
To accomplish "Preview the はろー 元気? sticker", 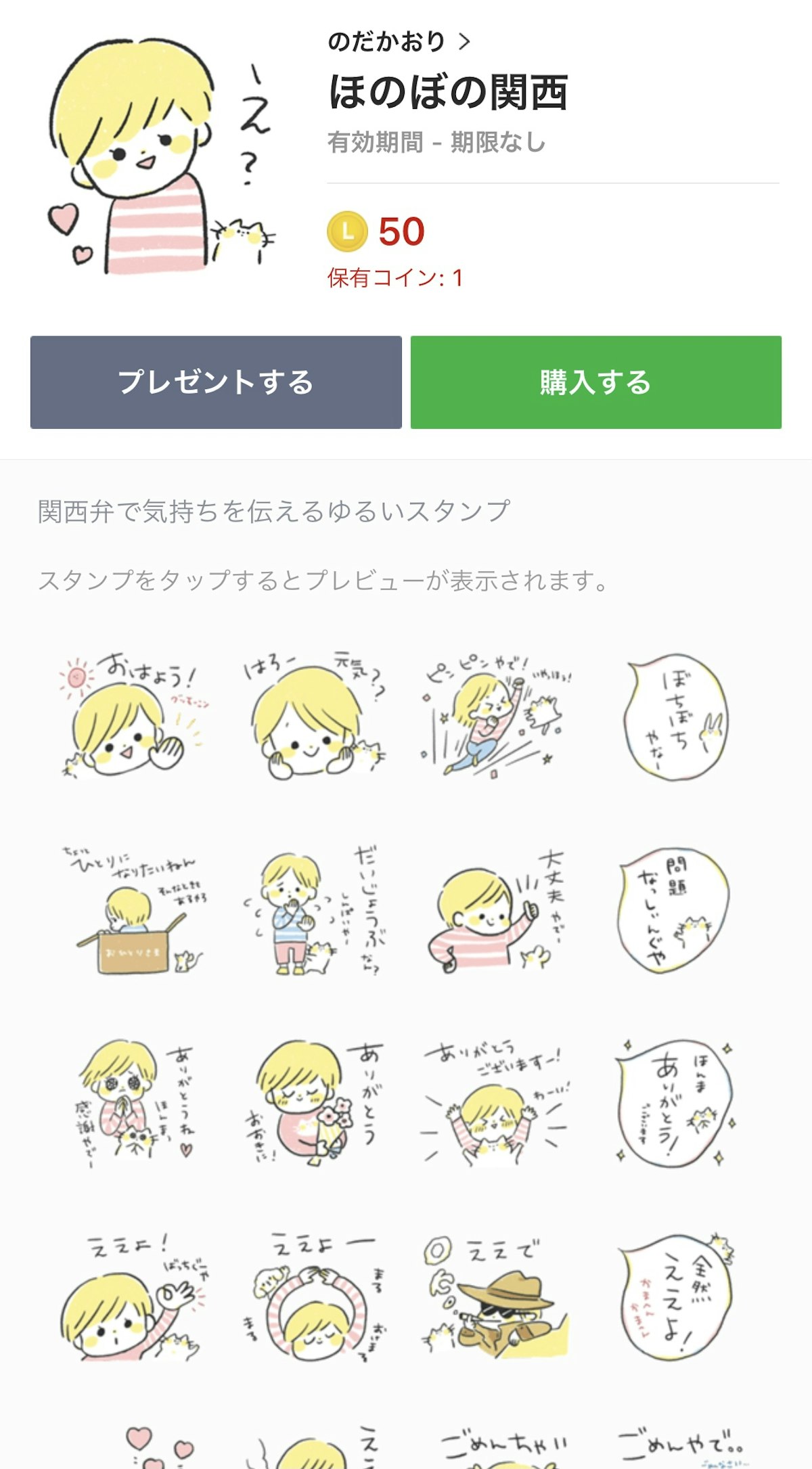I will (313, 719).
